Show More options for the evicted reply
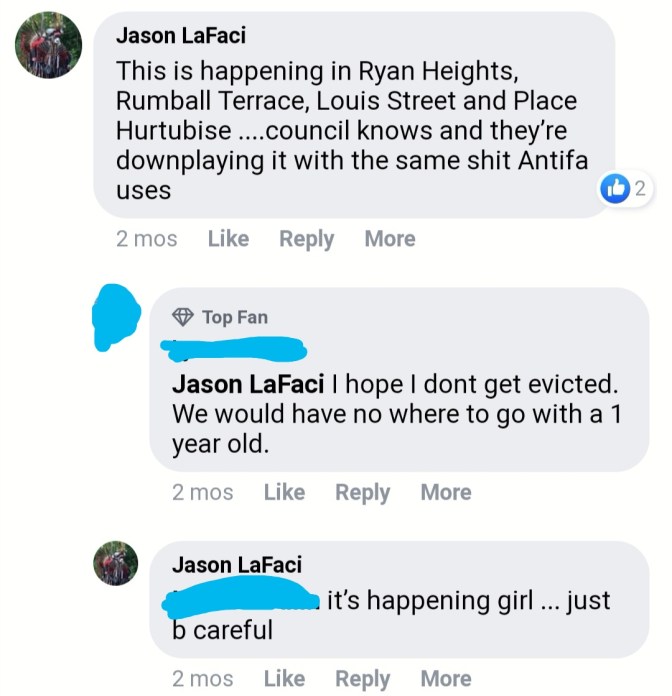This screenshot has height=696, width=672. point(445,492)
